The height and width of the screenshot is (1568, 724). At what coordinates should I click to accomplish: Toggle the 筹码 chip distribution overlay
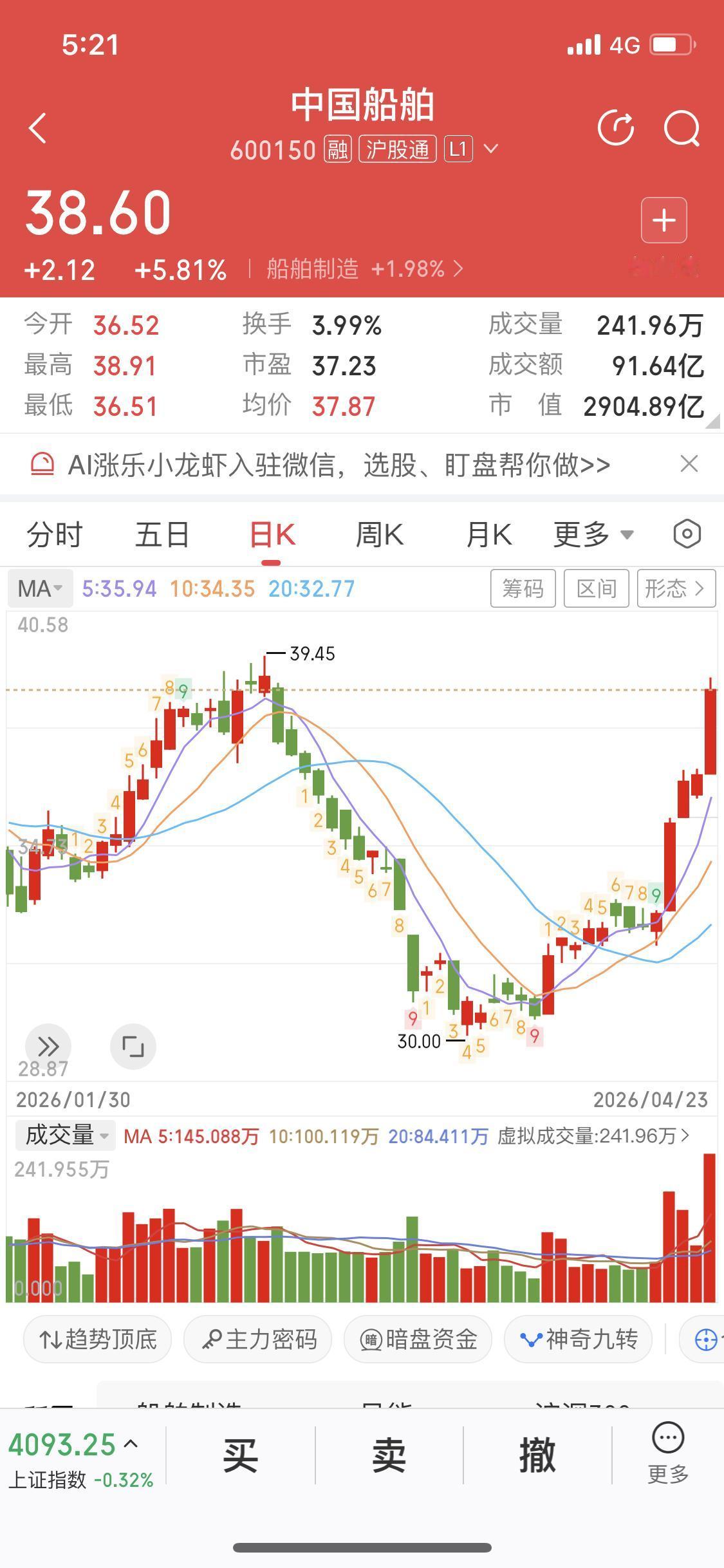pos(523,588)
